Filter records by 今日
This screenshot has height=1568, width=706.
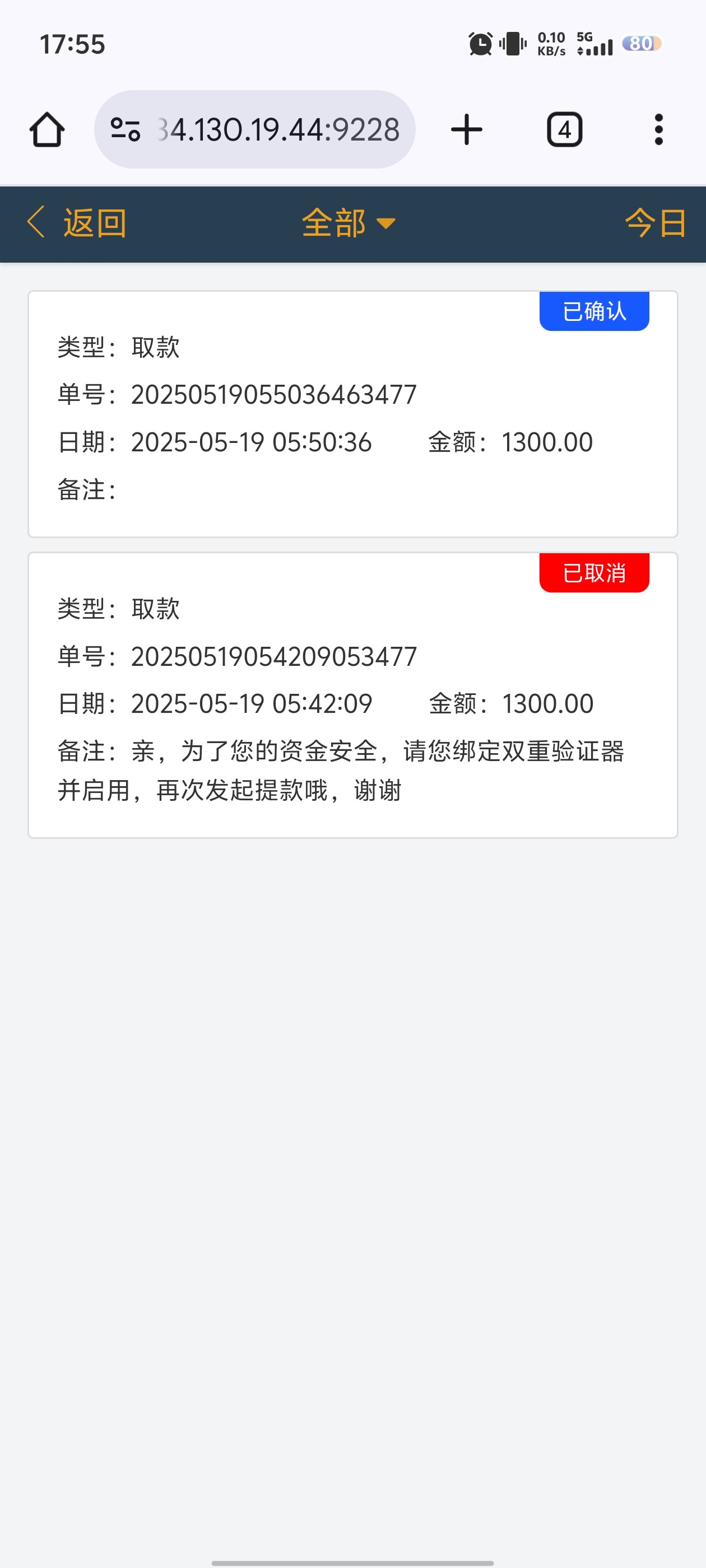pyautogui.click(x=655, y=223)
